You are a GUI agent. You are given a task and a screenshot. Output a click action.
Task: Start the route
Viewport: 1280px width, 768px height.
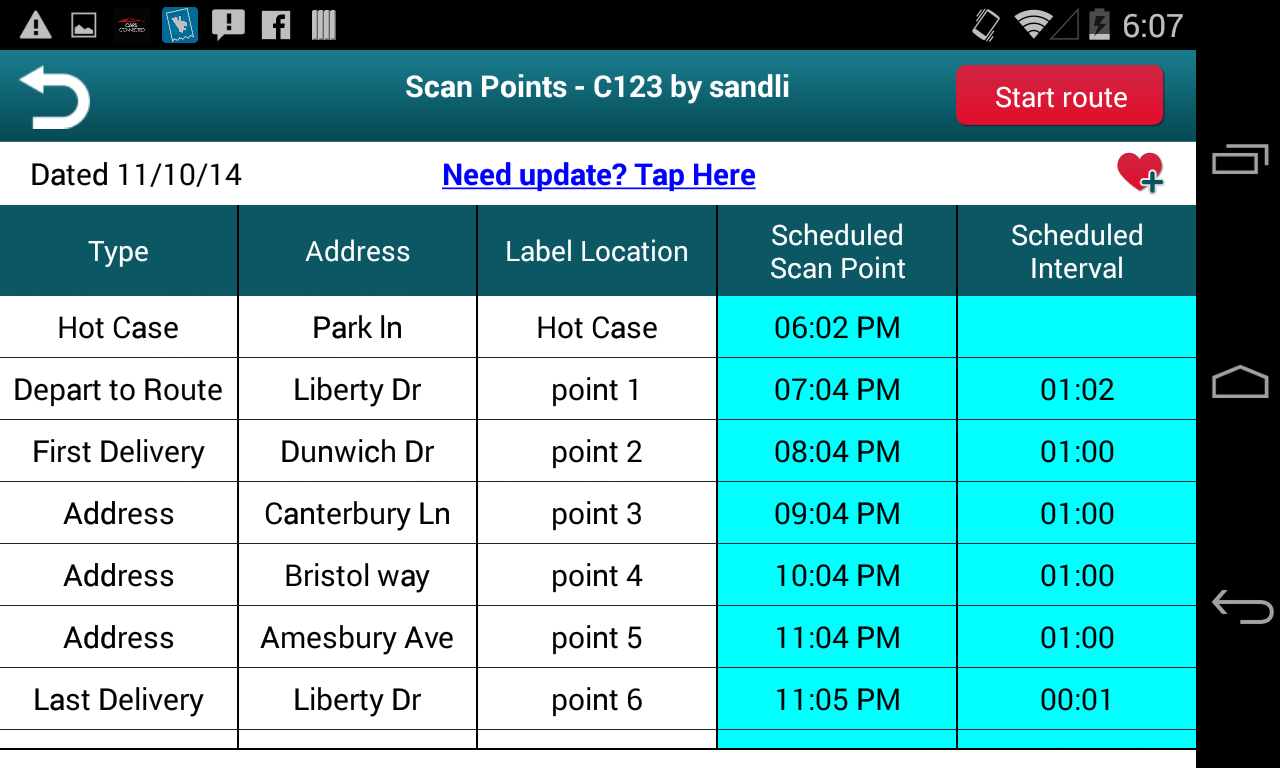1059,97
